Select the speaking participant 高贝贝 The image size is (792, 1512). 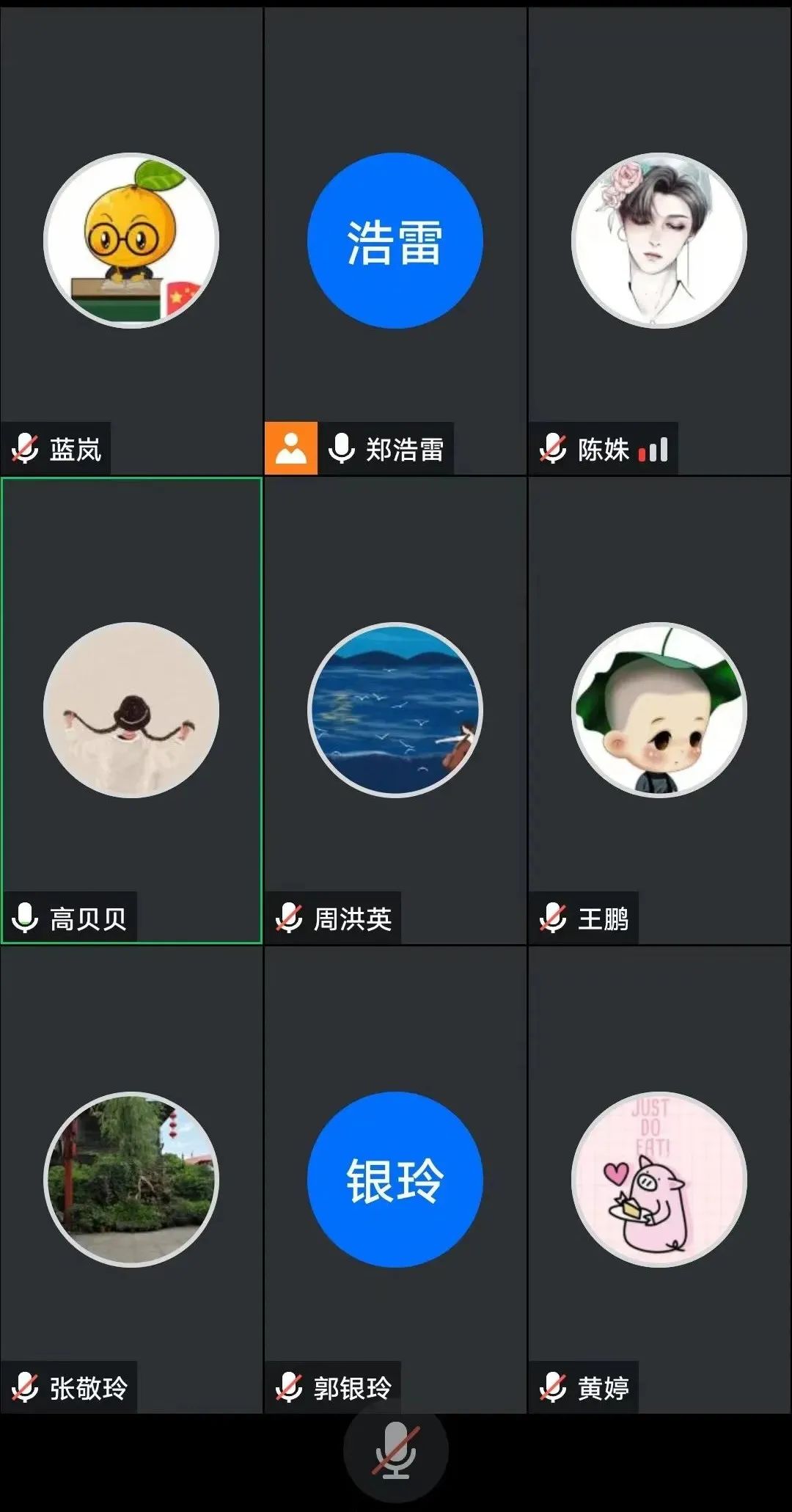(131, 710)
